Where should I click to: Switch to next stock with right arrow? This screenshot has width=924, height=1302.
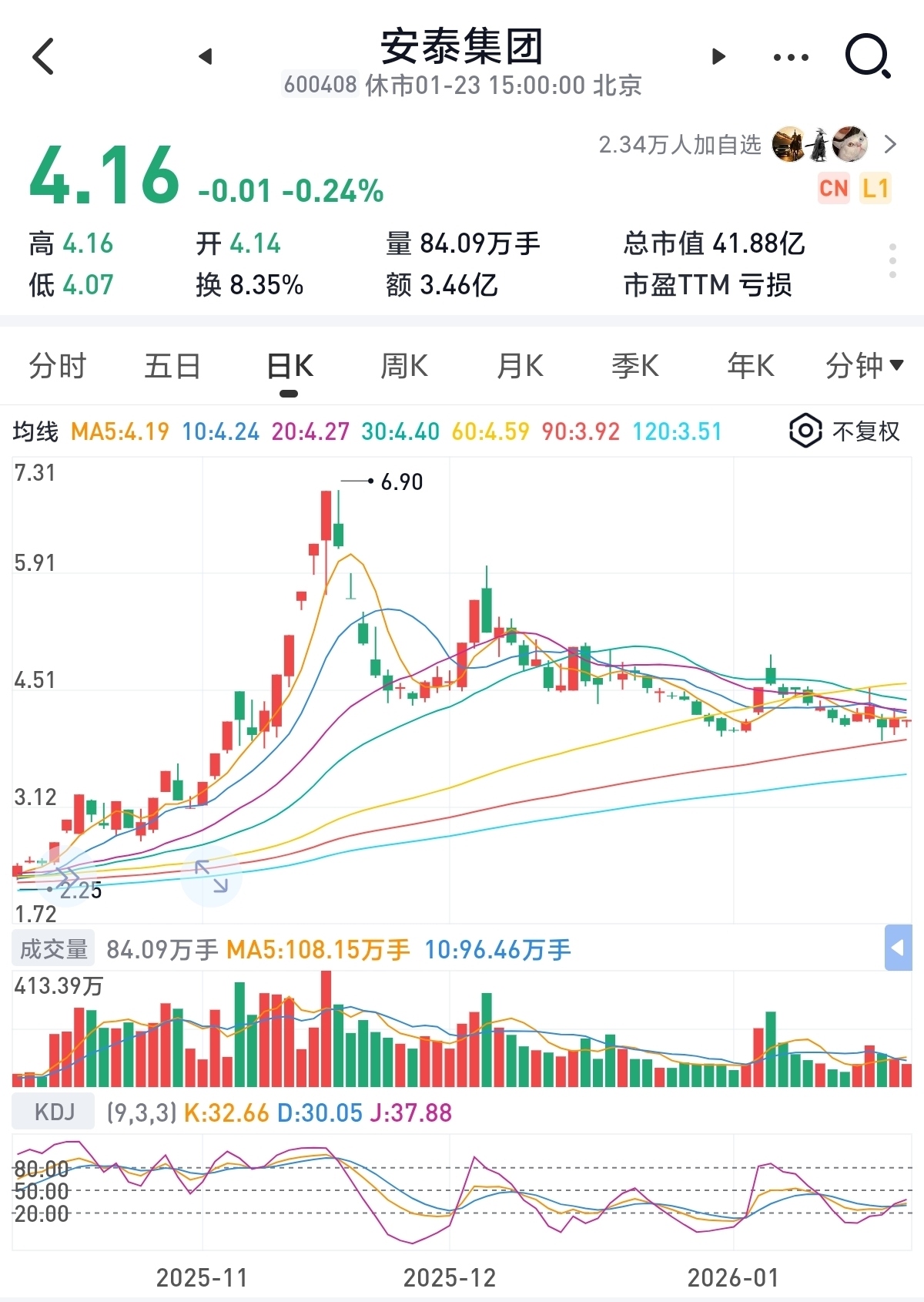pos(717,55)
